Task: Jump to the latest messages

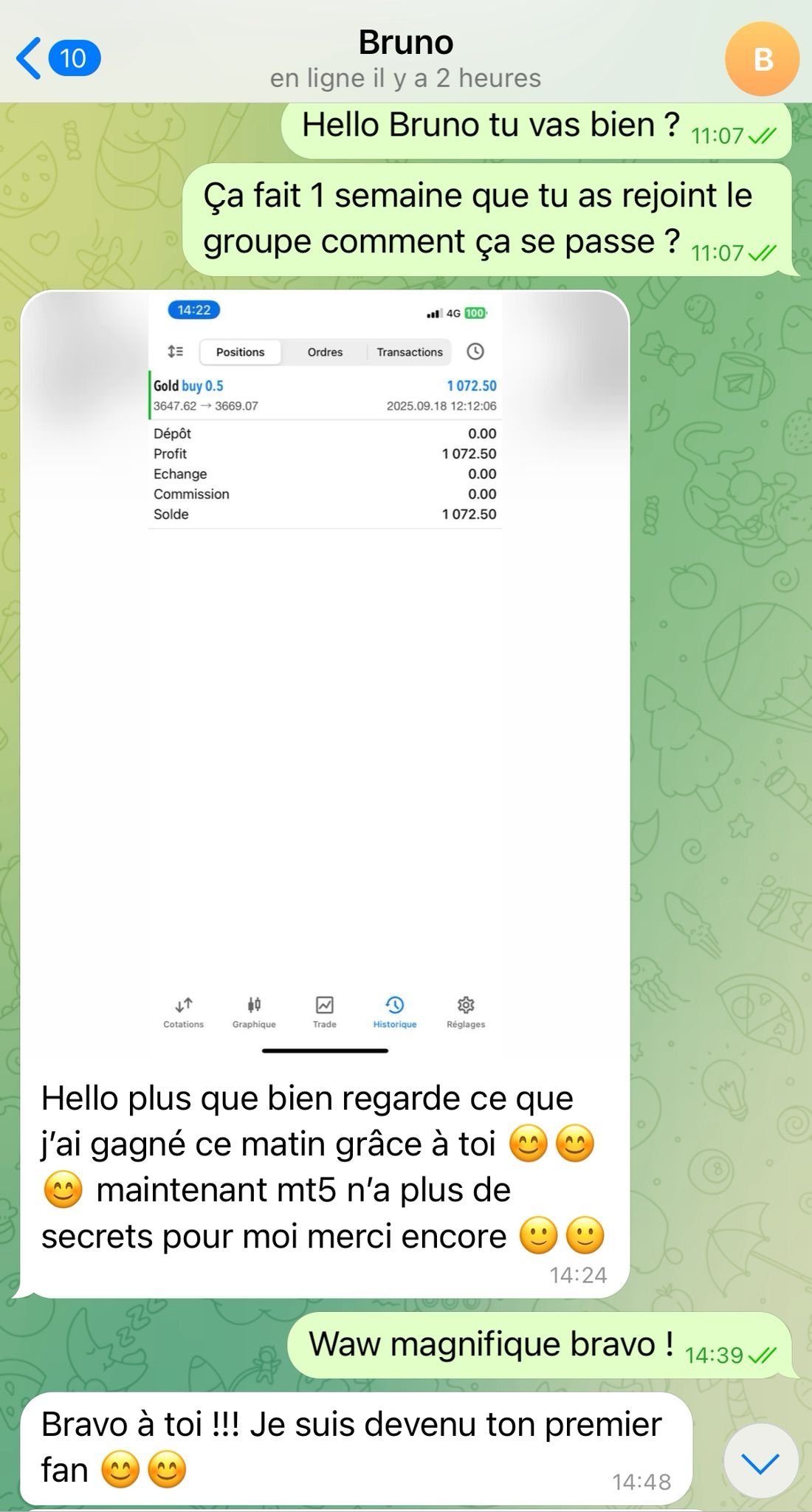Action: tap(760, 1462)
